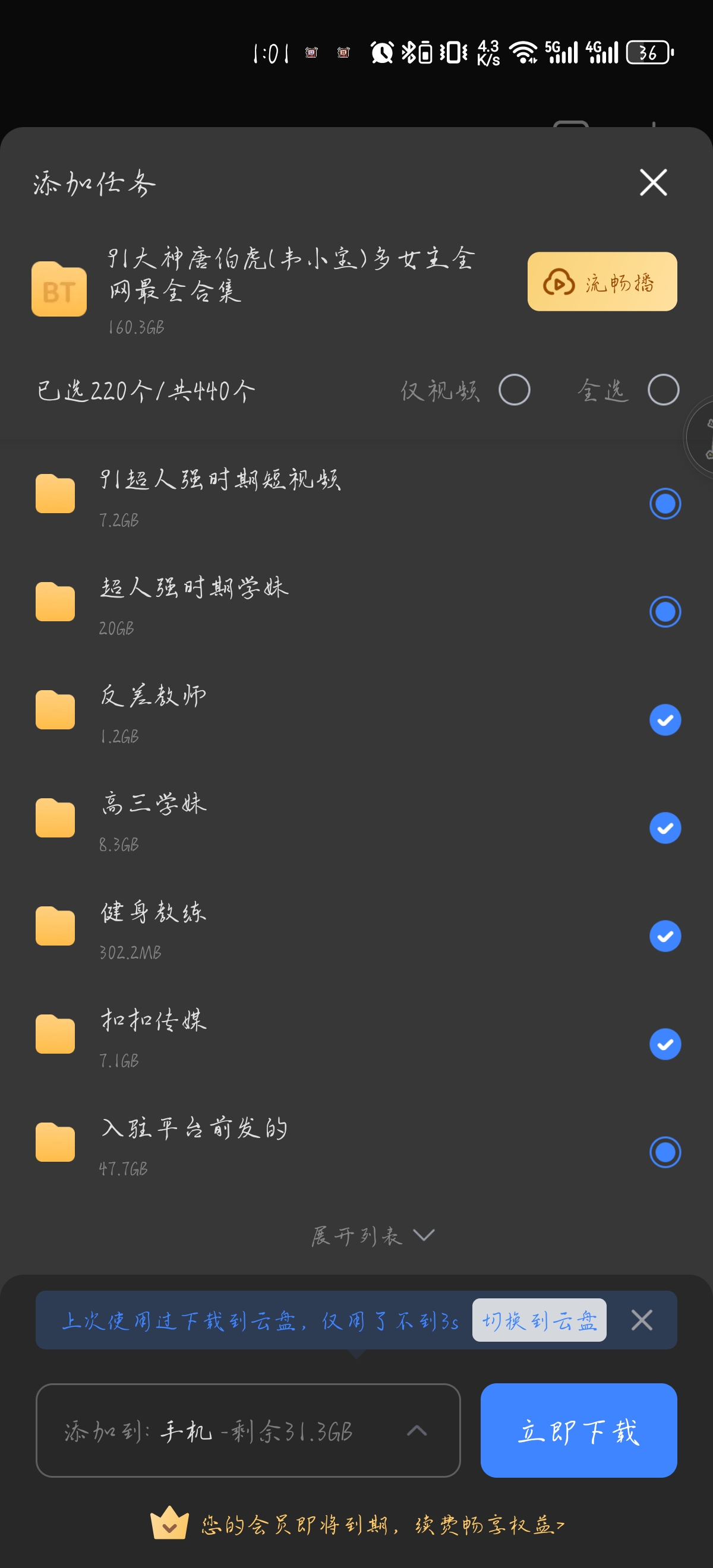Expand the file list with 展开列表
The image size is (713, 1568).
[372, 1235]
